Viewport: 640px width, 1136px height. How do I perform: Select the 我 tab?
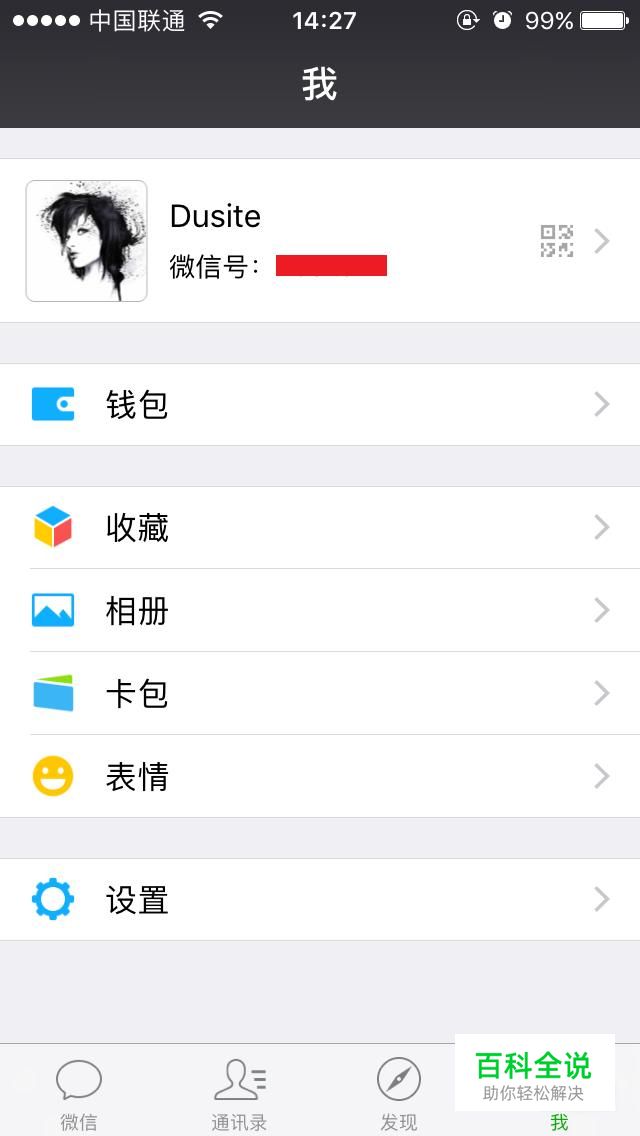tap(560, 1122)
